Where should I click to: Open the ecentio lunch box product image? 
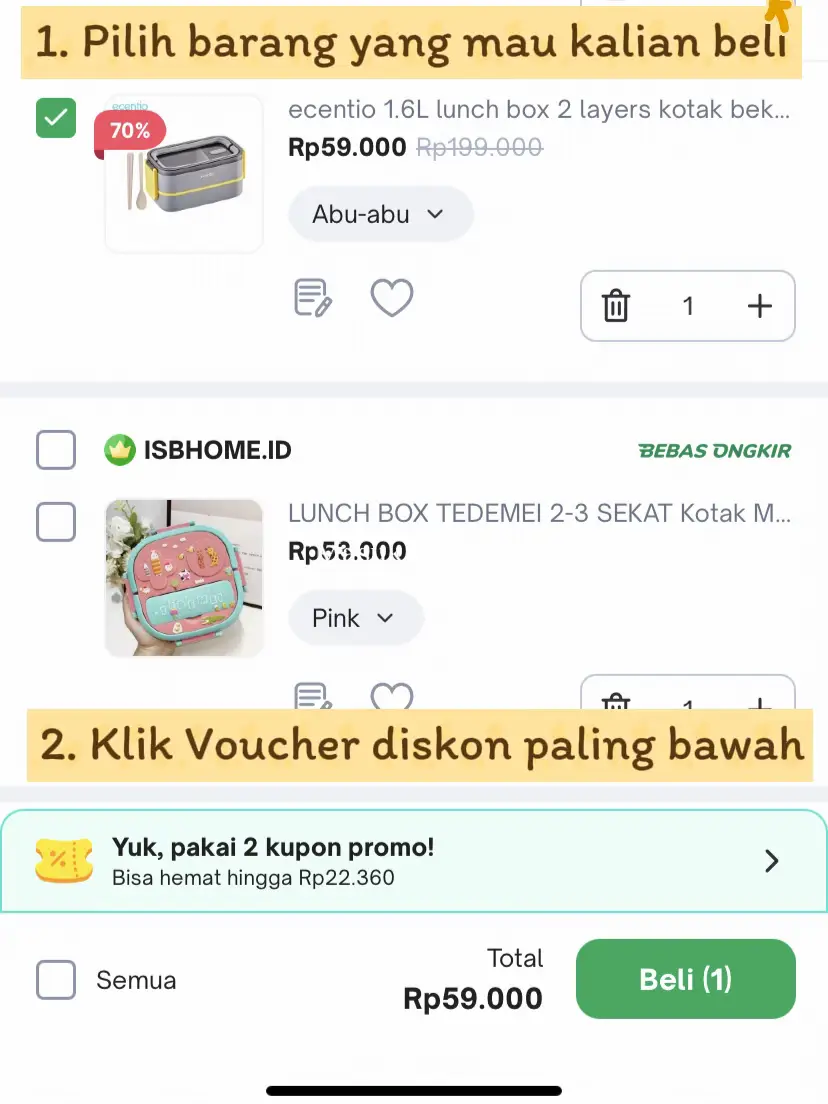coord(184,174)
